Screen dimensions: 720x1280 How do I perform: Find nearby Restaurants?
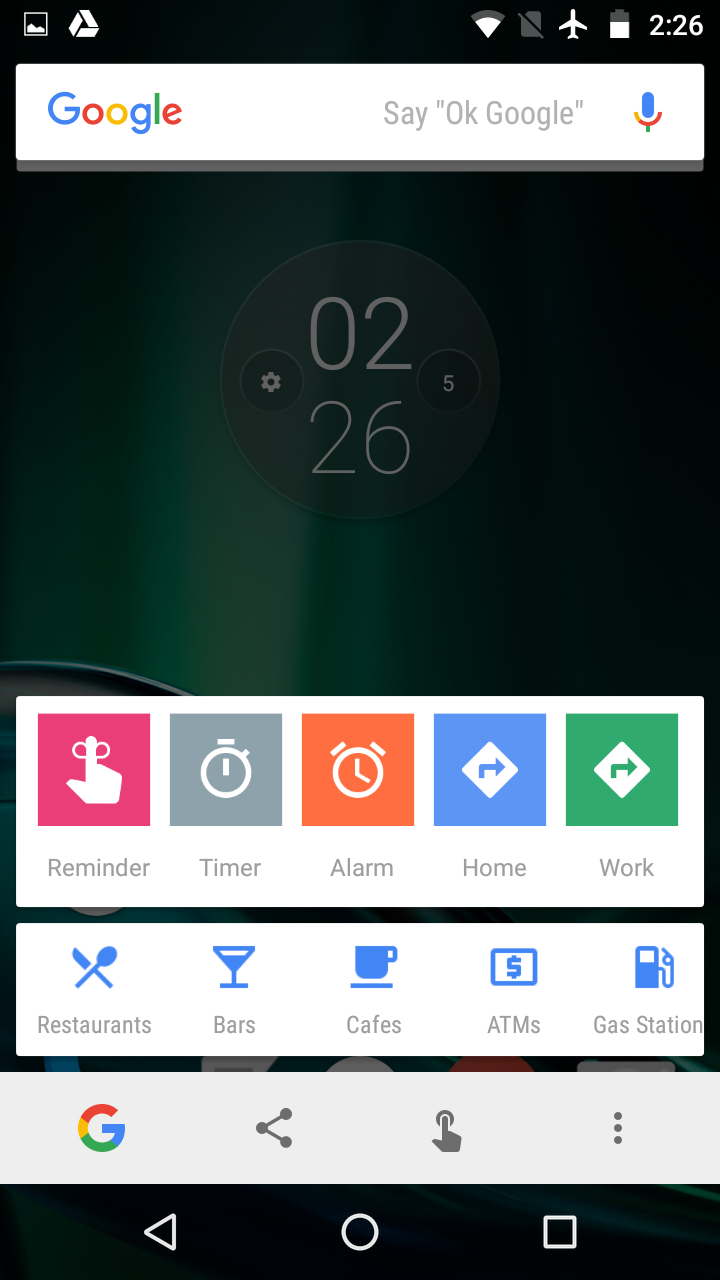94,990
